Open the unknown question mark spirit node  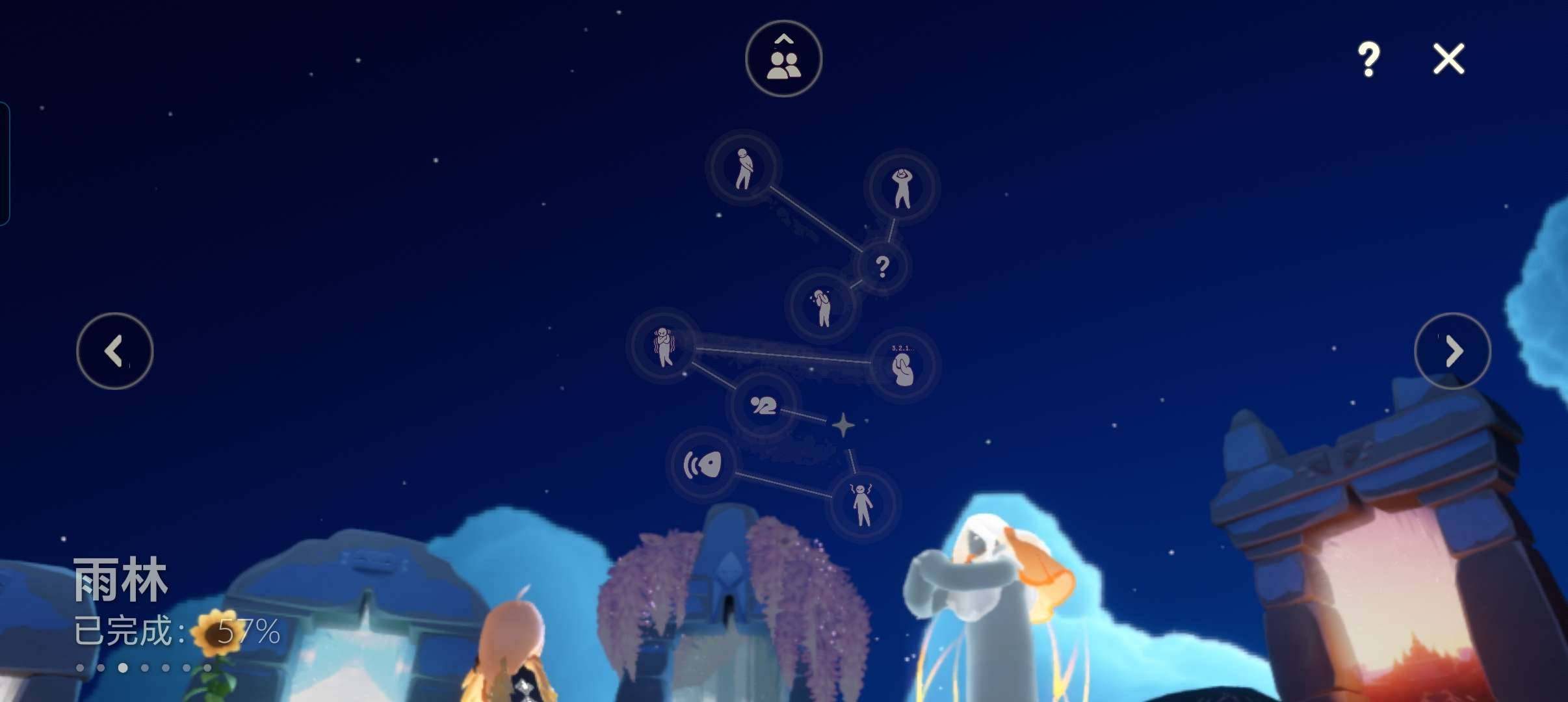(882, 266)
